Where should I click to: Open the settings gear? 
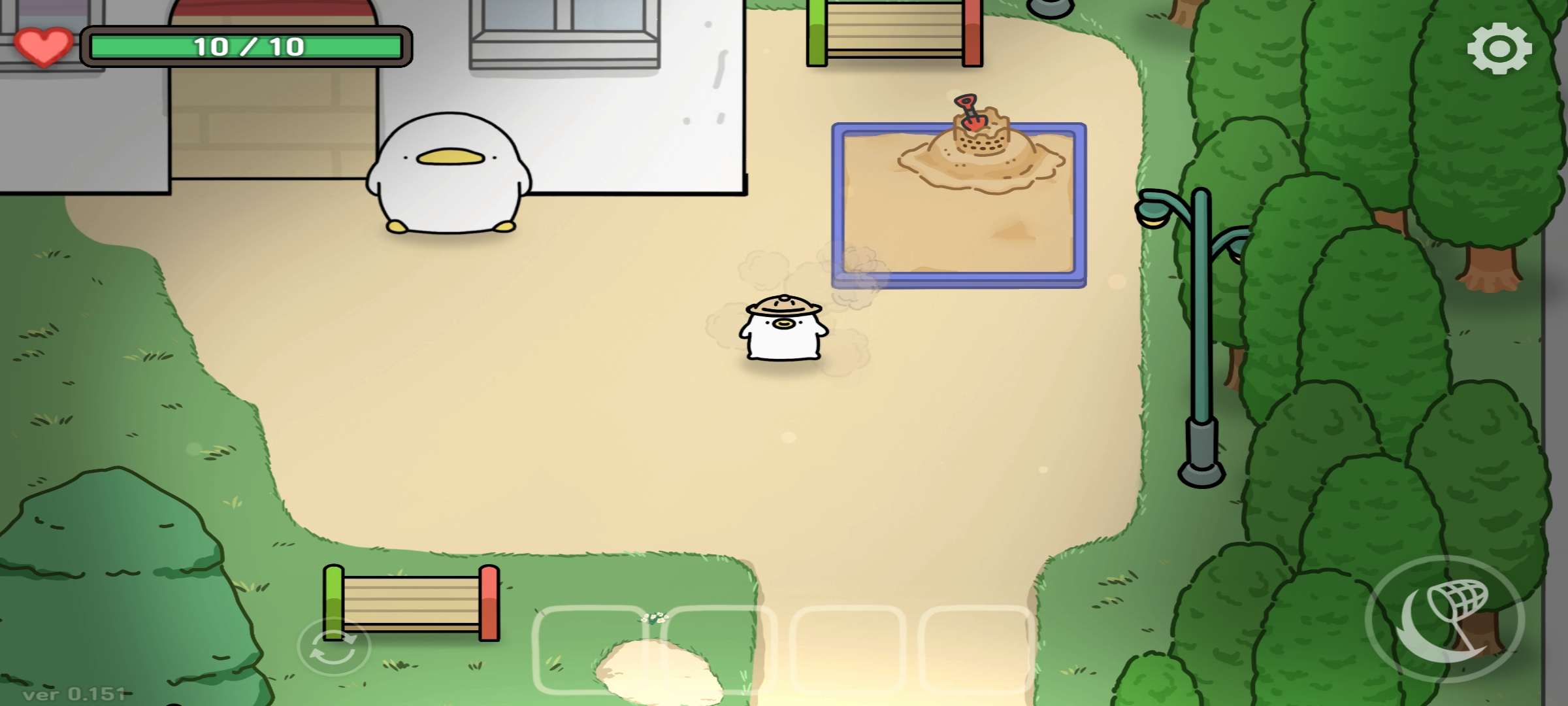tap(1499, 48)
